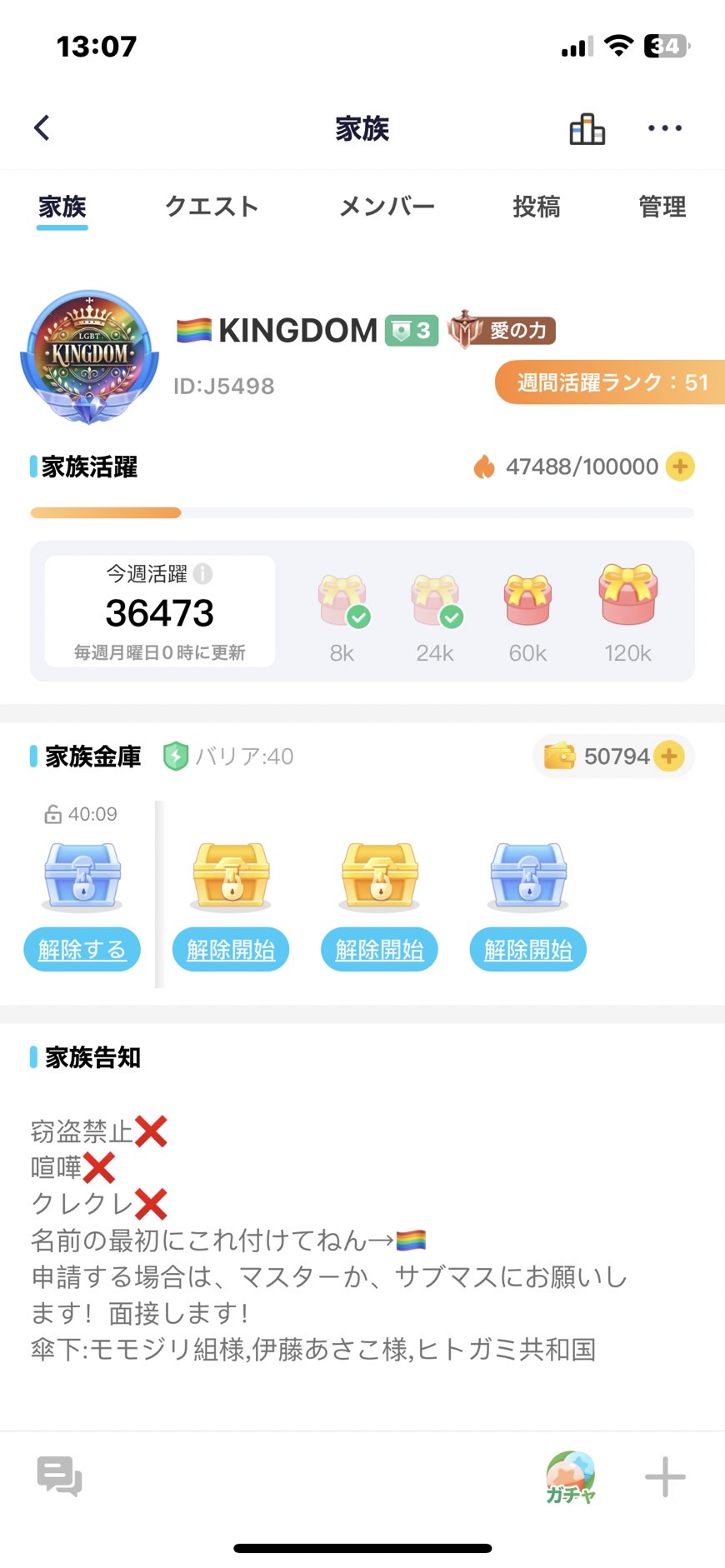Go back using the top-left arrow

(x=42, y=127)
